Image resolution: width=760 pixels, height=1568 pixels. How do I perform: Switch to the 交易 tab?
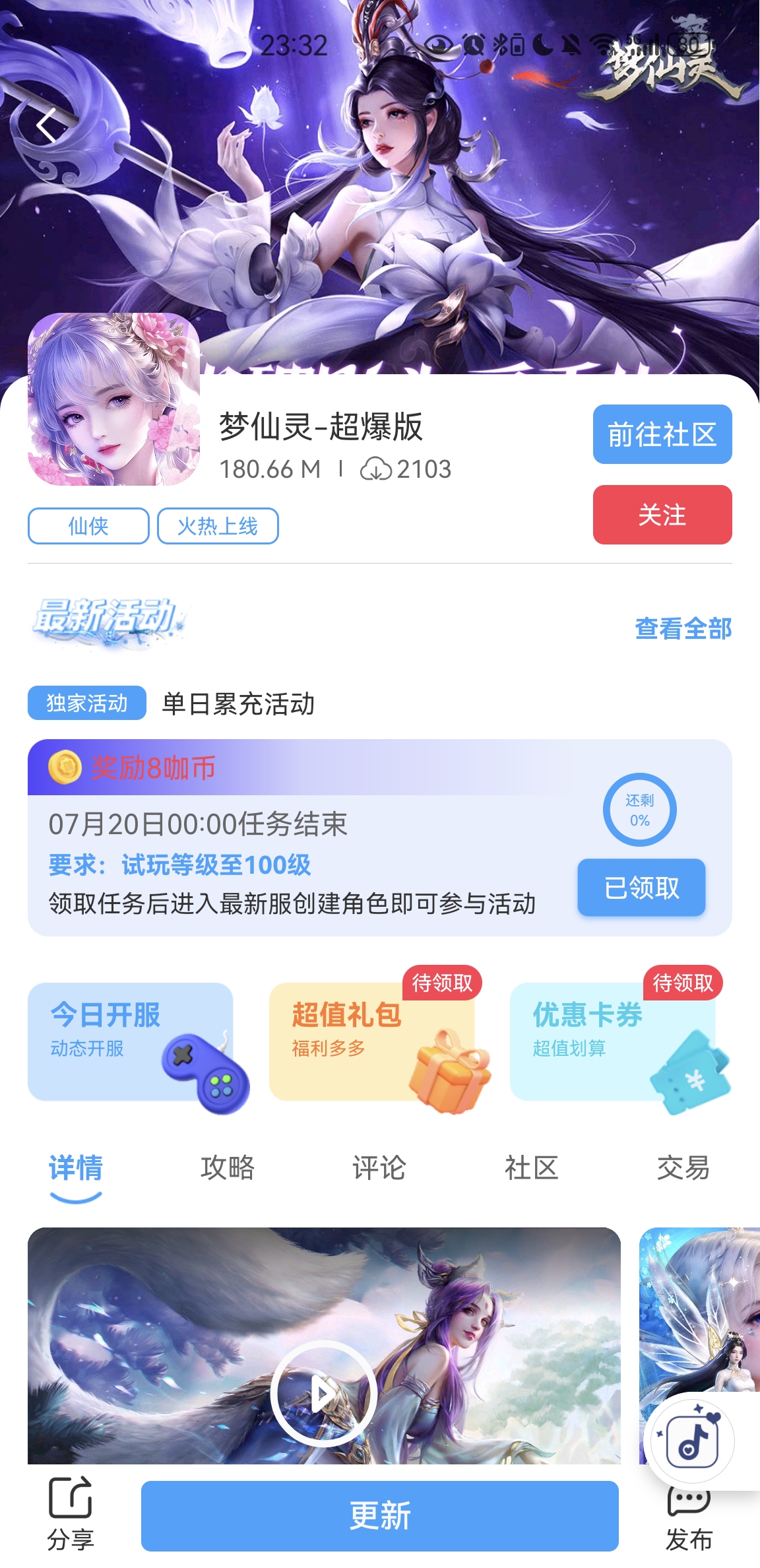pyautogui.click(x=683, y=1168)
